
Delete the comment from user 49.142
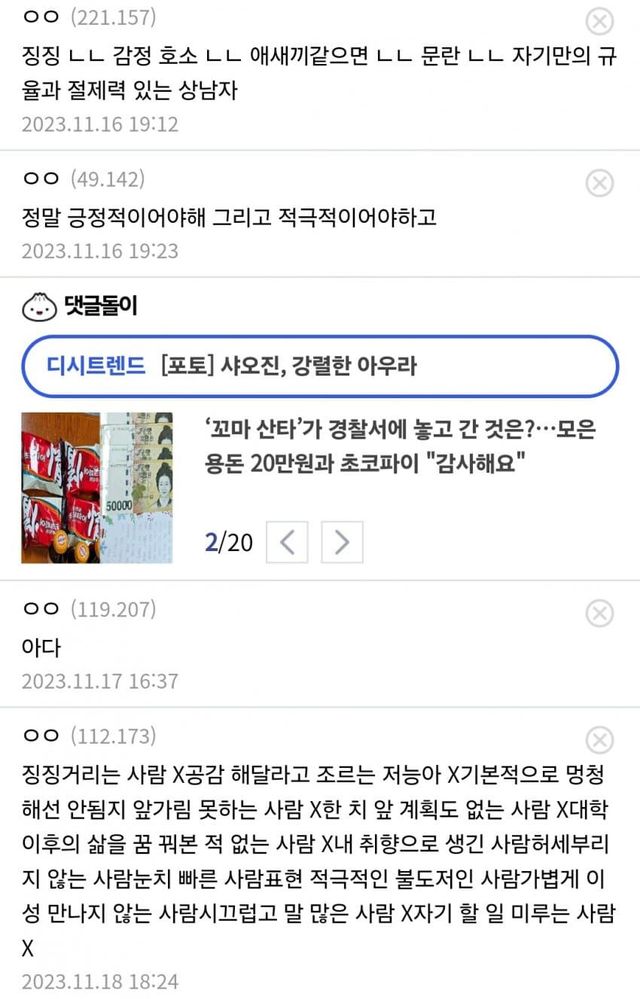pos(599,182)
